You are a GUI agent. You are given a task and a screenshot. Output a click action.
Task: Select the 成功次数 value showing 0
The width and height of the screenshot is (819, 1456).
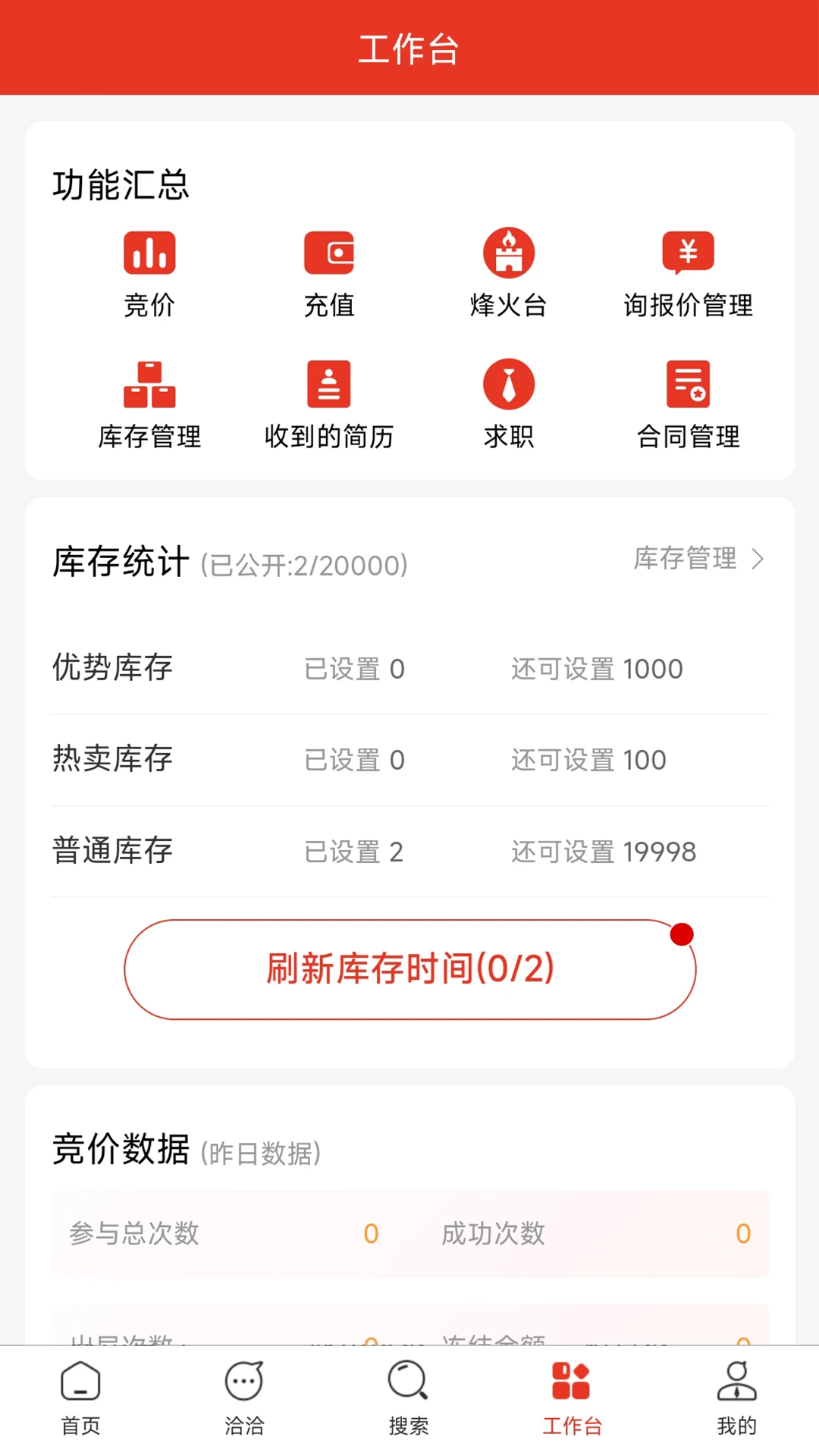pyautogui.click(x=744, y=1235)
